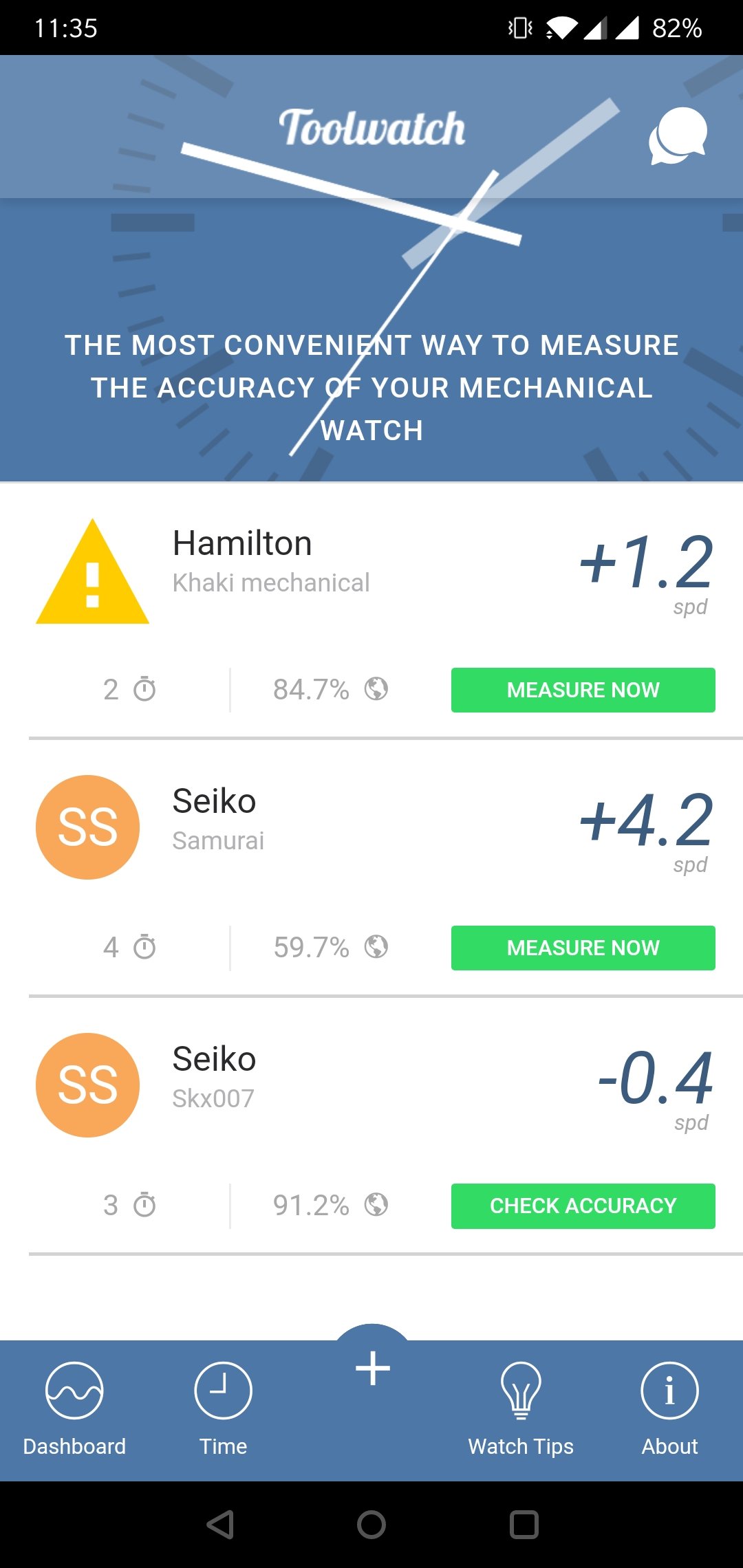Go back using system navigation

(x=220, y=1525)
